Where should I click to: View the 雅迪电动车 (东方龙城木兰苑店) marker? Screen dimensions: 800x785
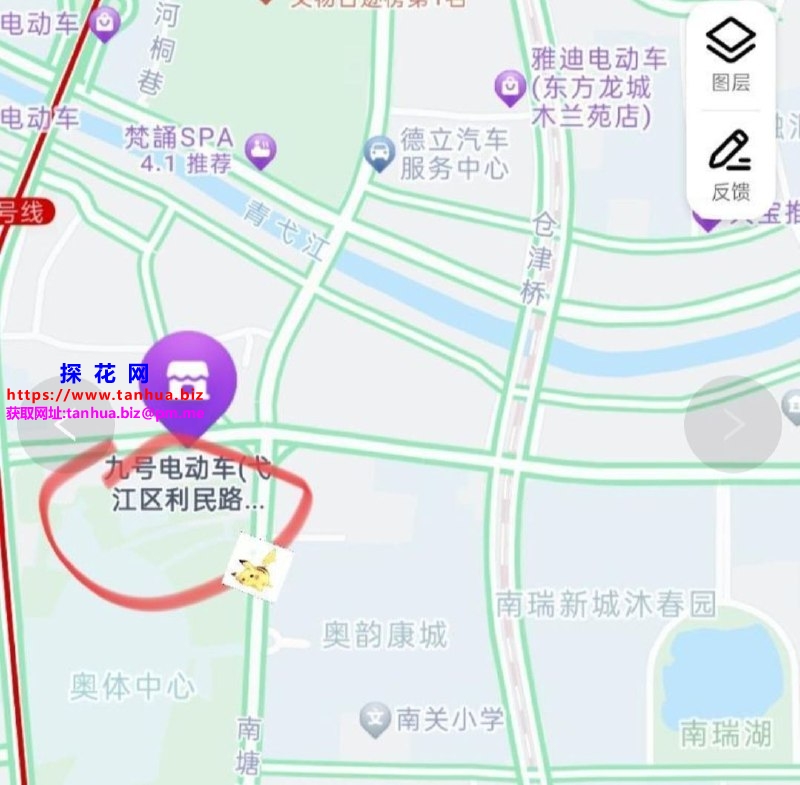coord(510,87)
